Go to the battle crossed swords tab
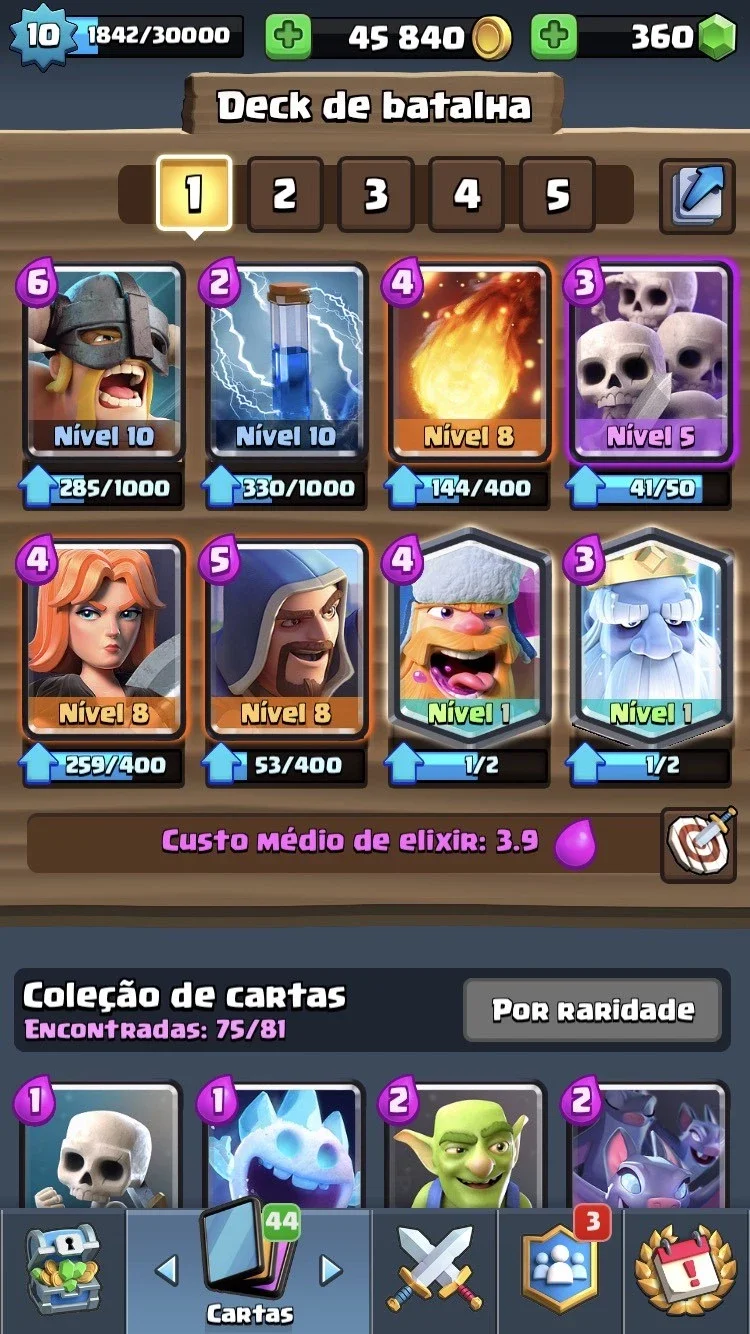The height and width of the screenshot is (1334, 750). (x=434, y=1270)
